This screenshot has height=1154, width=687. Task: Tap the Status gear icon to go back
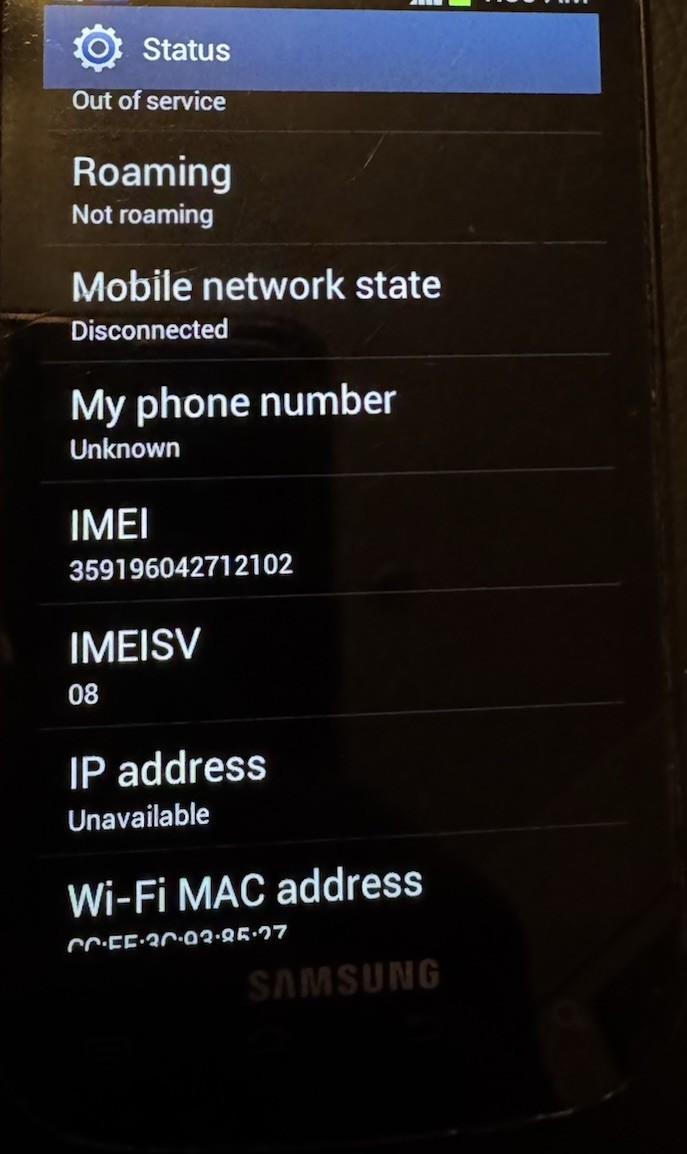click(x=98, y=49)
